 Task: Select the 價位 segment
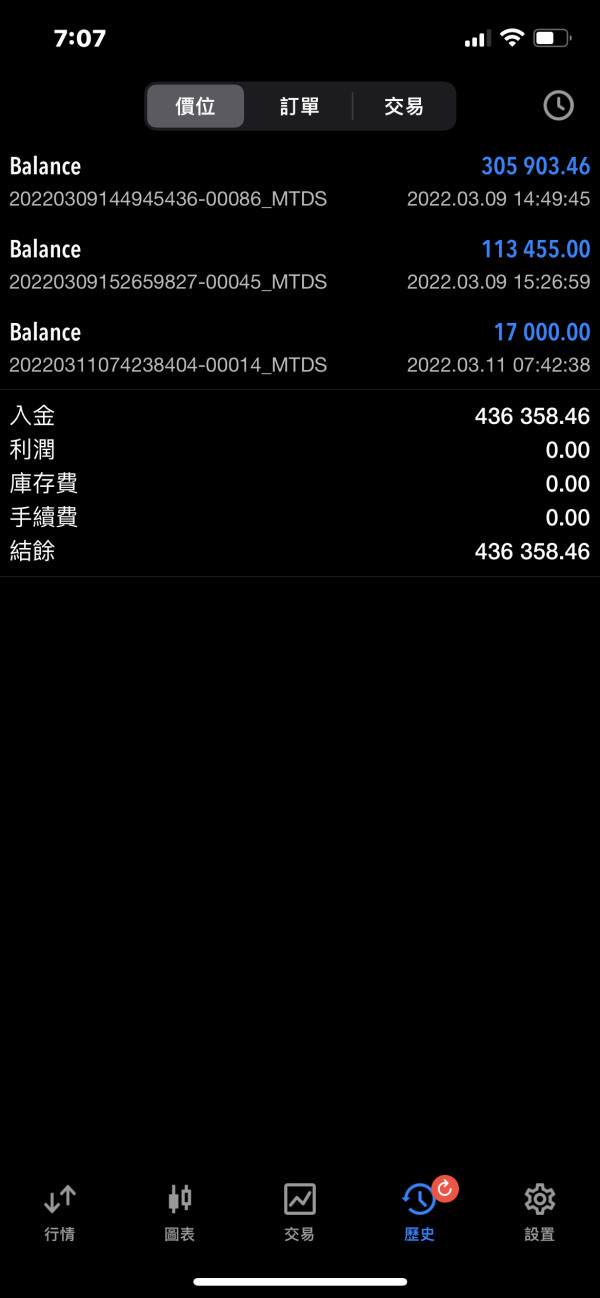(196, 106)
